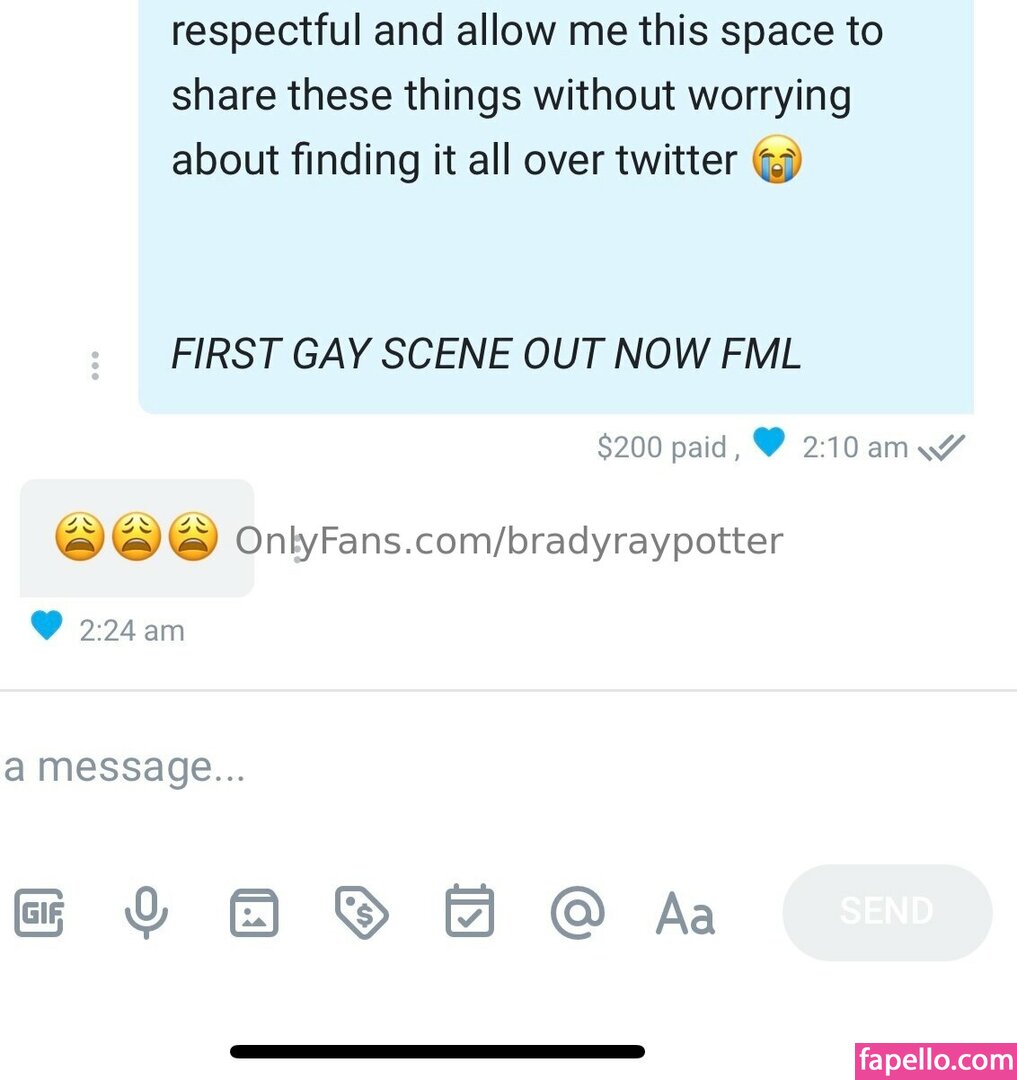Record a voice message with the microphone
This screenshot has width=1017, height=1080.
pyautogui.click(x=146, y=913)
